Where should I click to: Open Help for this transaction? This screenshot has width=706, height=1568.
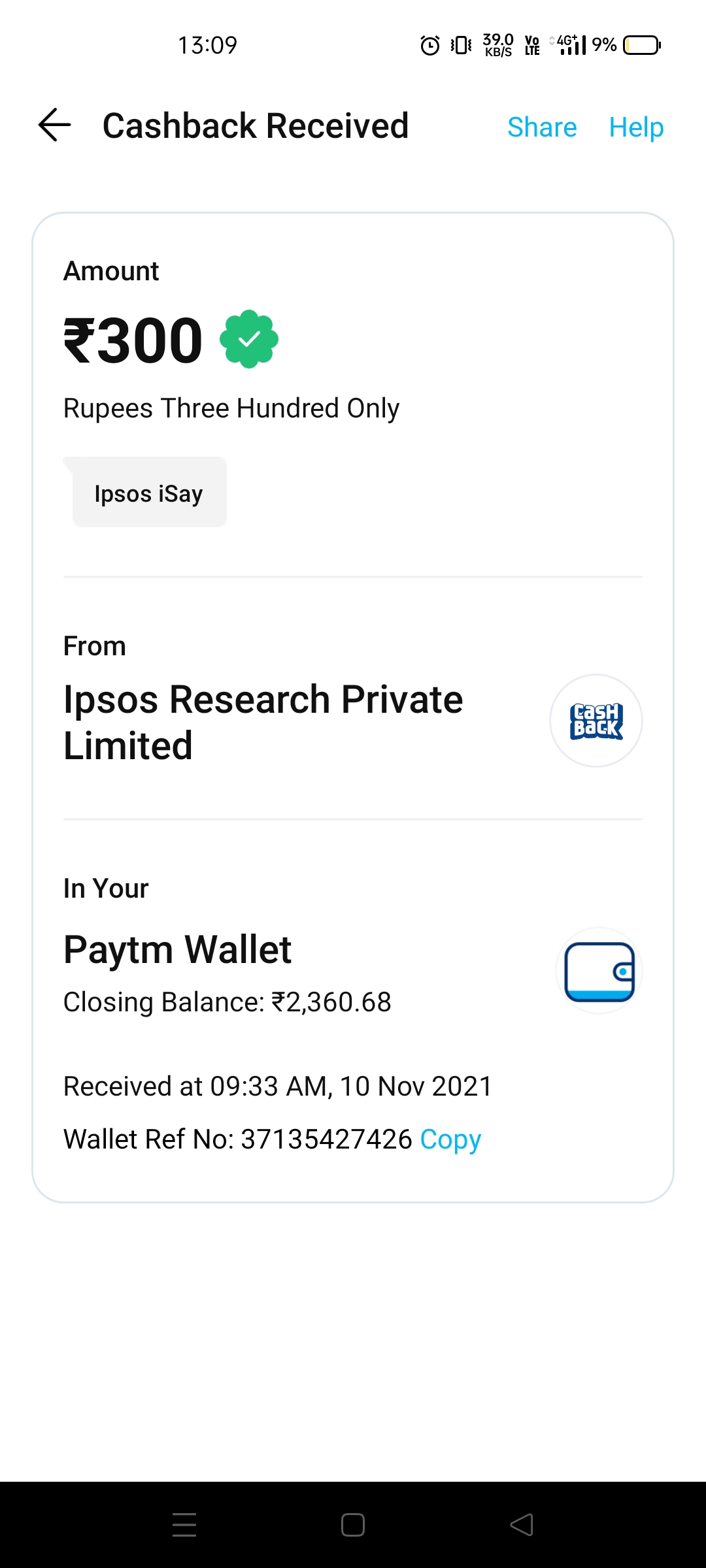pyautogui.click(x=636, y=127)
